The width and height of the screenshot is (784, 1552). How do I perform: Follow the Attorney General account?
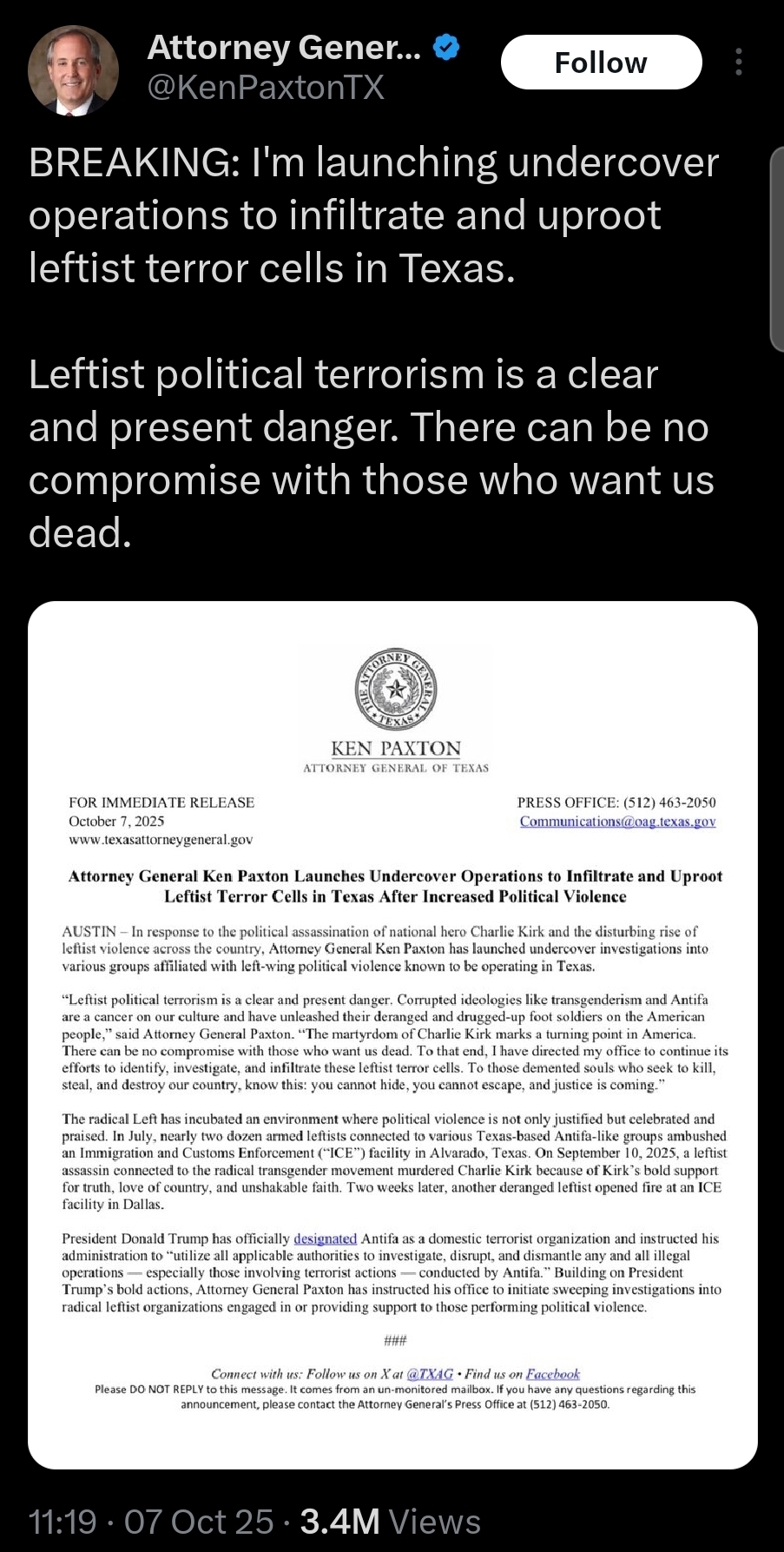[601, 63]
